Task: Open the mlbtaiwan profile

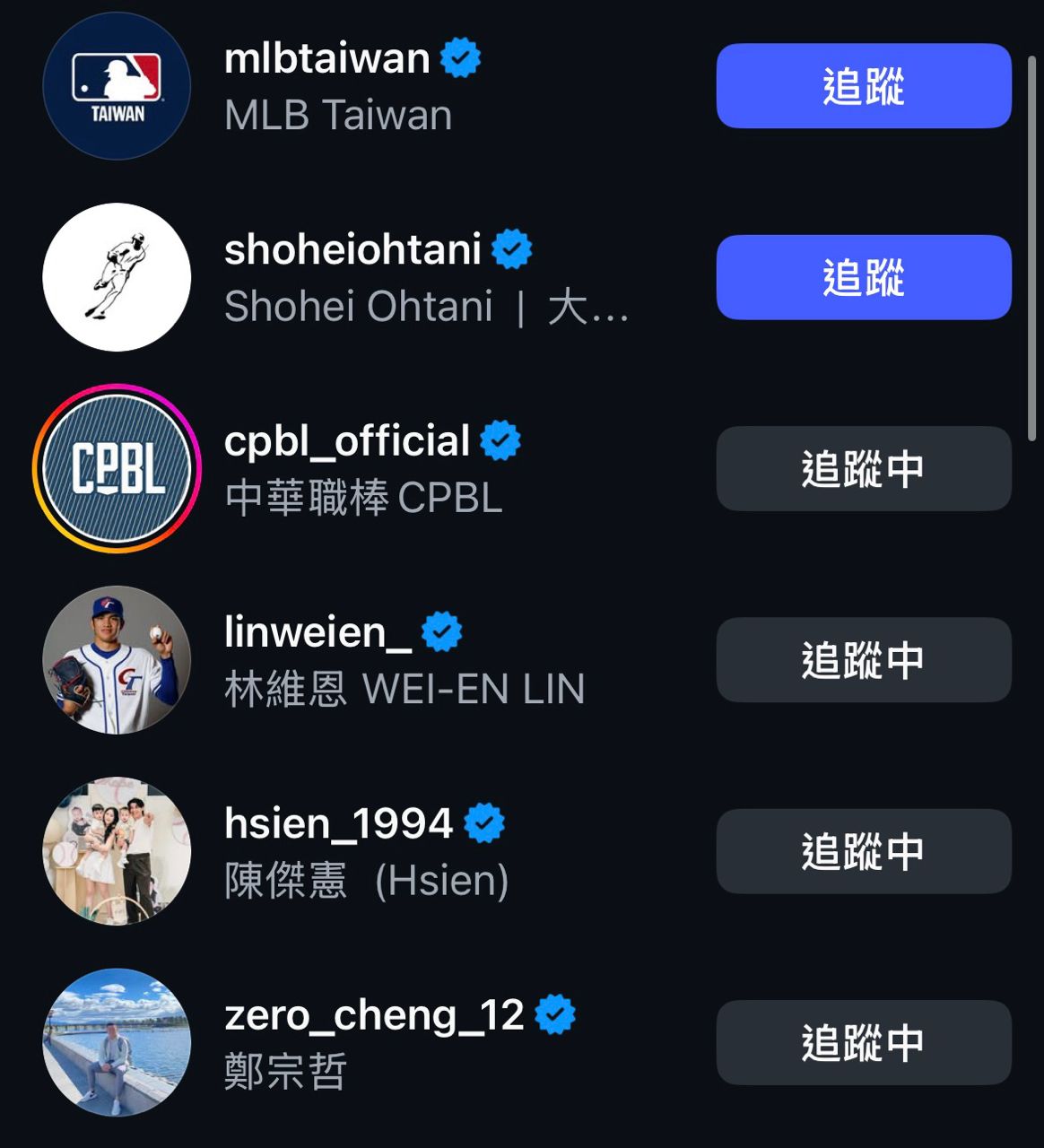Action: pos(327,59)
